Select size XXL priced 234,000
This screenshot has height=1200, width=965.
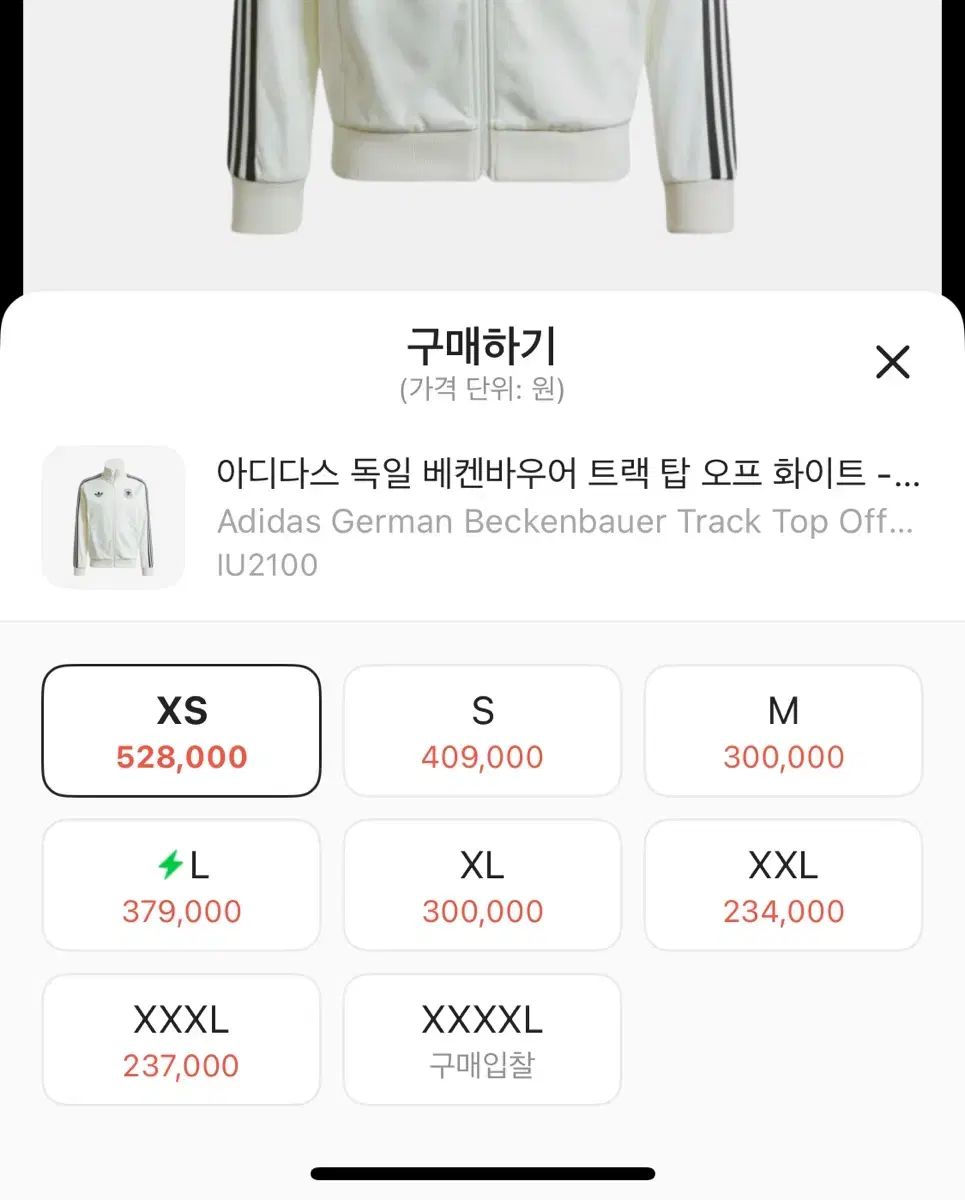pyautogui.click(x=783, y=884)
